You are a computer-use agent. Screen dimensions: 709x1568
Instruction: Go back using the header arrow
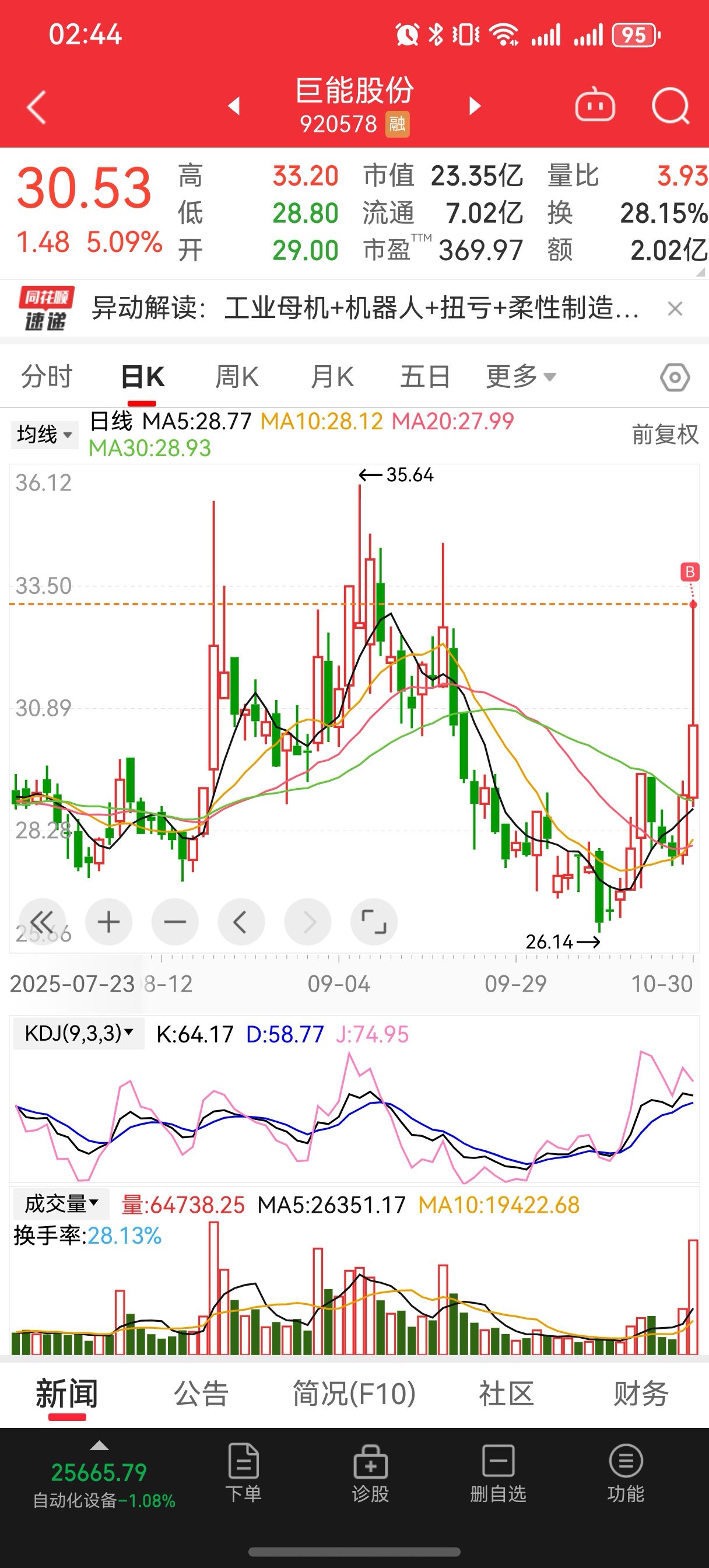[x=37, y=107]
